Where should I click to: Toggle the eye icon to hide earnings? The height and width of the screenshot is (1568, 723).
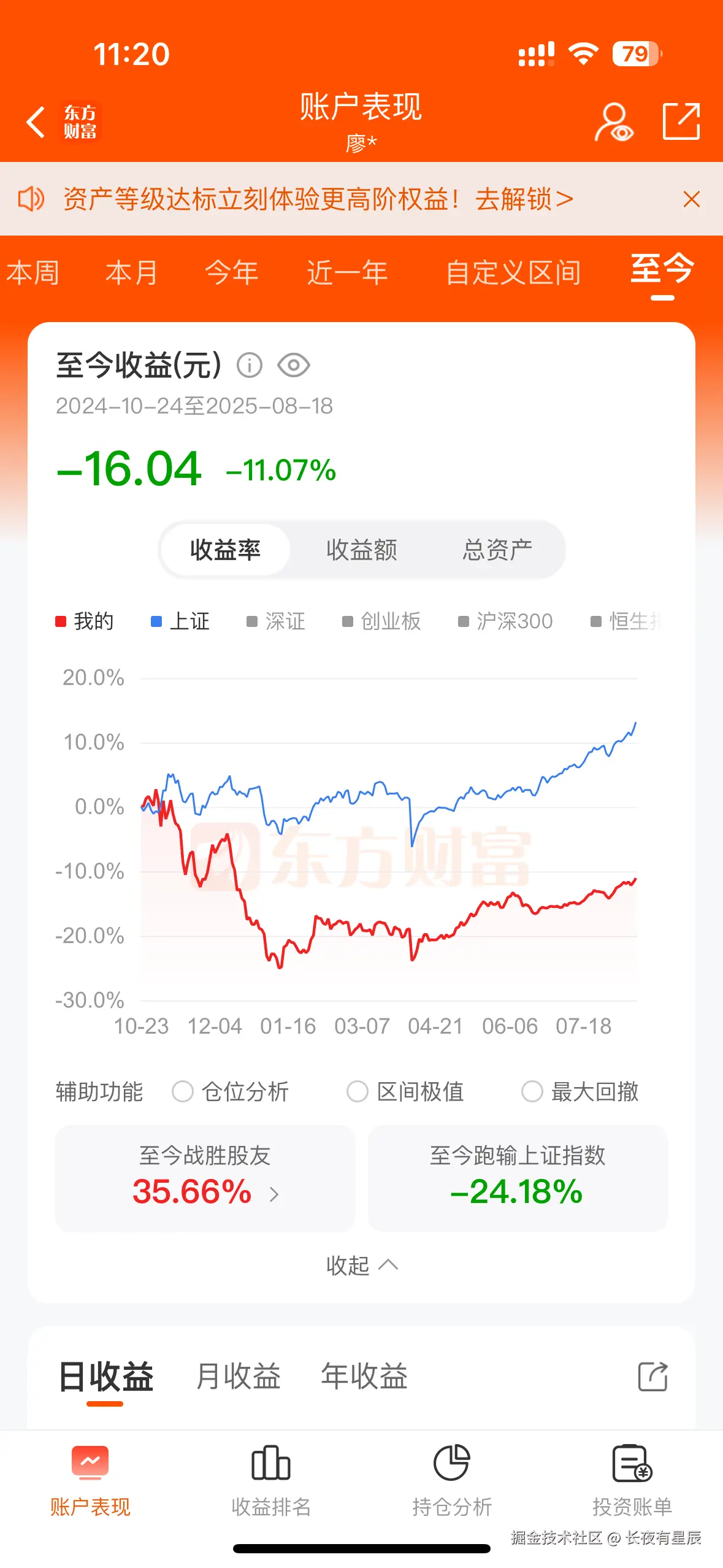(x=294, y=365)
